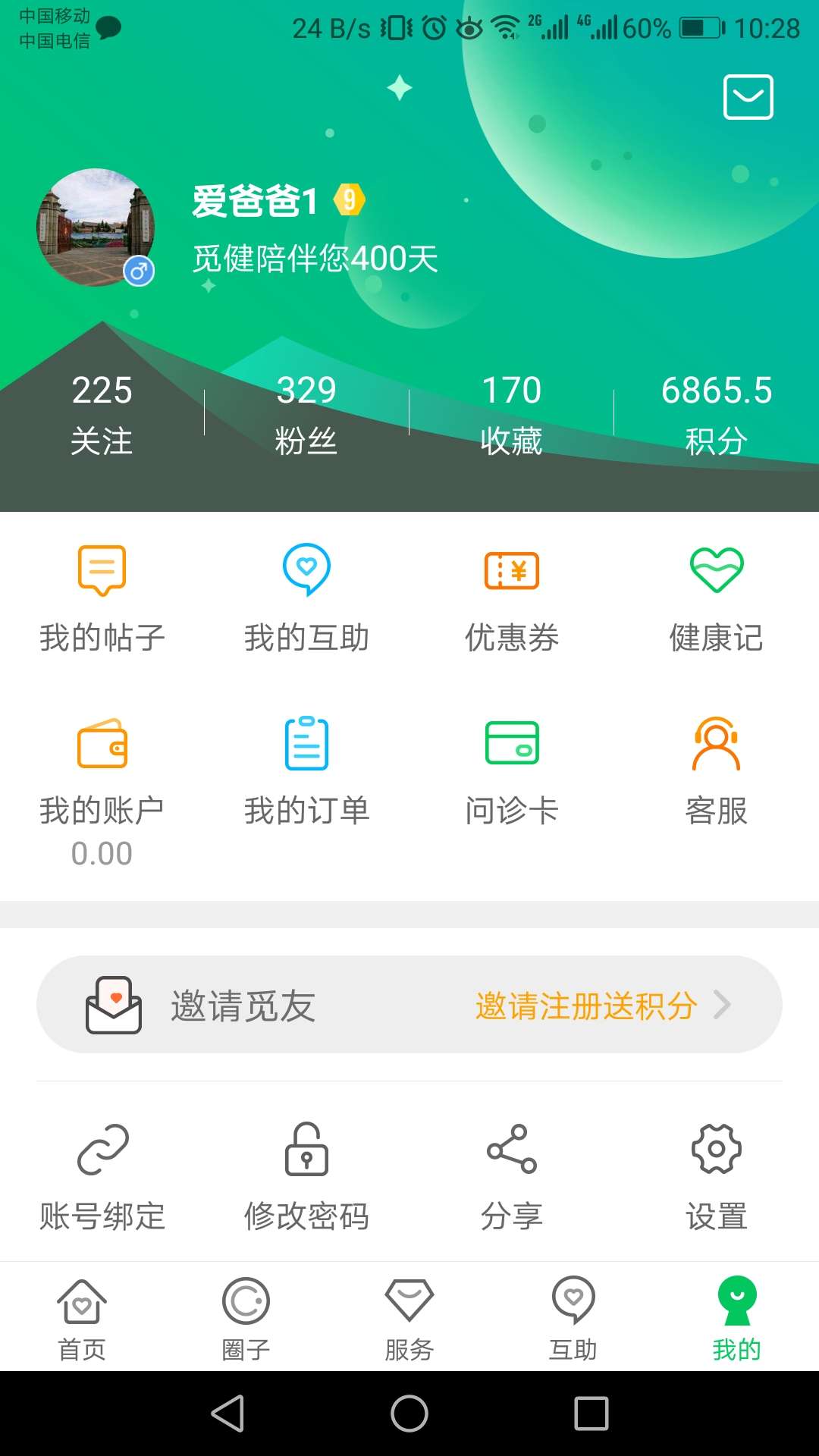The image size is (819, 1456).
Task: Open the 服务 services tab
Action: click(409, 1316)
